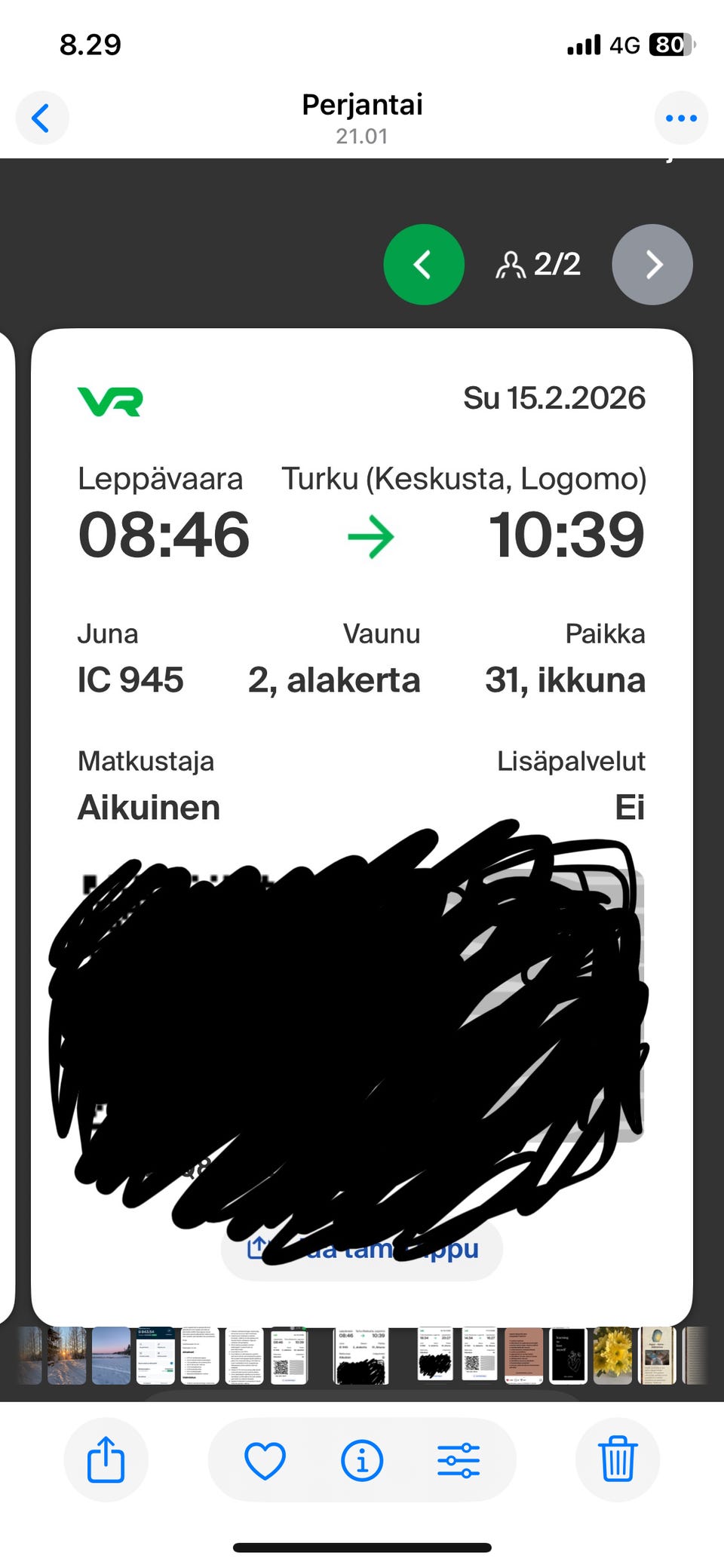Go back using the blue chevron

tap(42, 118)
